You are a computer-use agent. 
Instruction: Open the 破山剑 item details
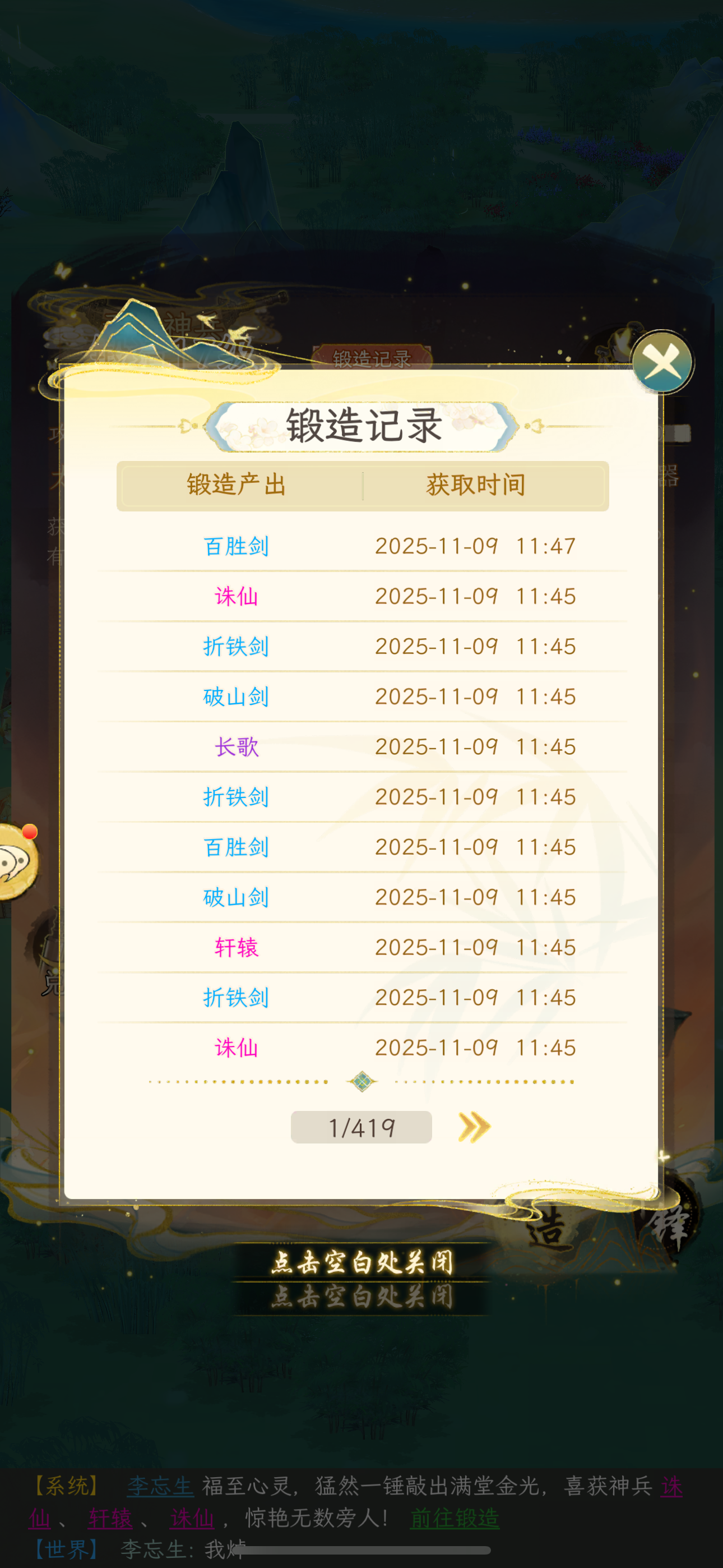point(236,697)
